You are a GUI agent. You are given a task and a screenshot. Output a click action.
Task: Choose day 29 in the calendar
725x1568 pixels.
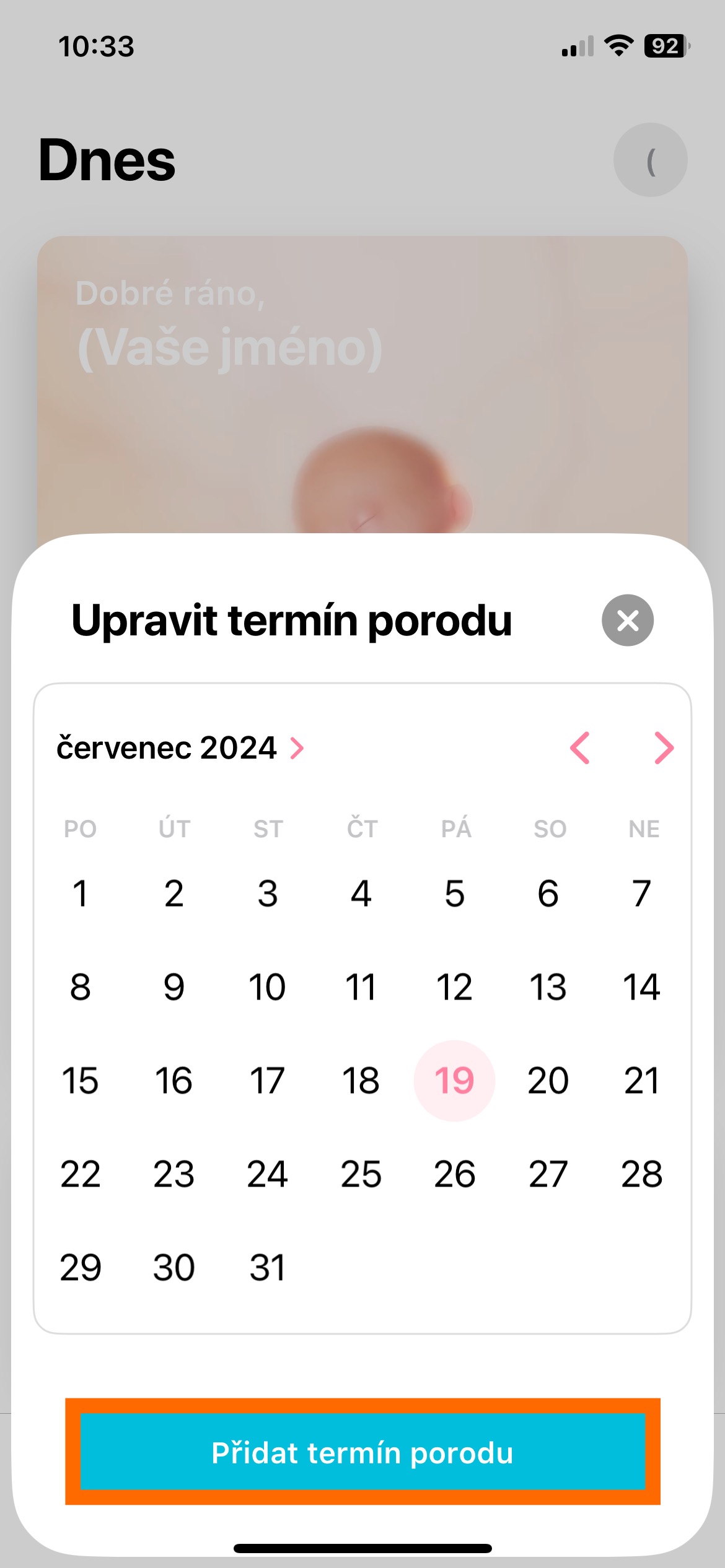pyautogui.click(x=80, y=1268)
